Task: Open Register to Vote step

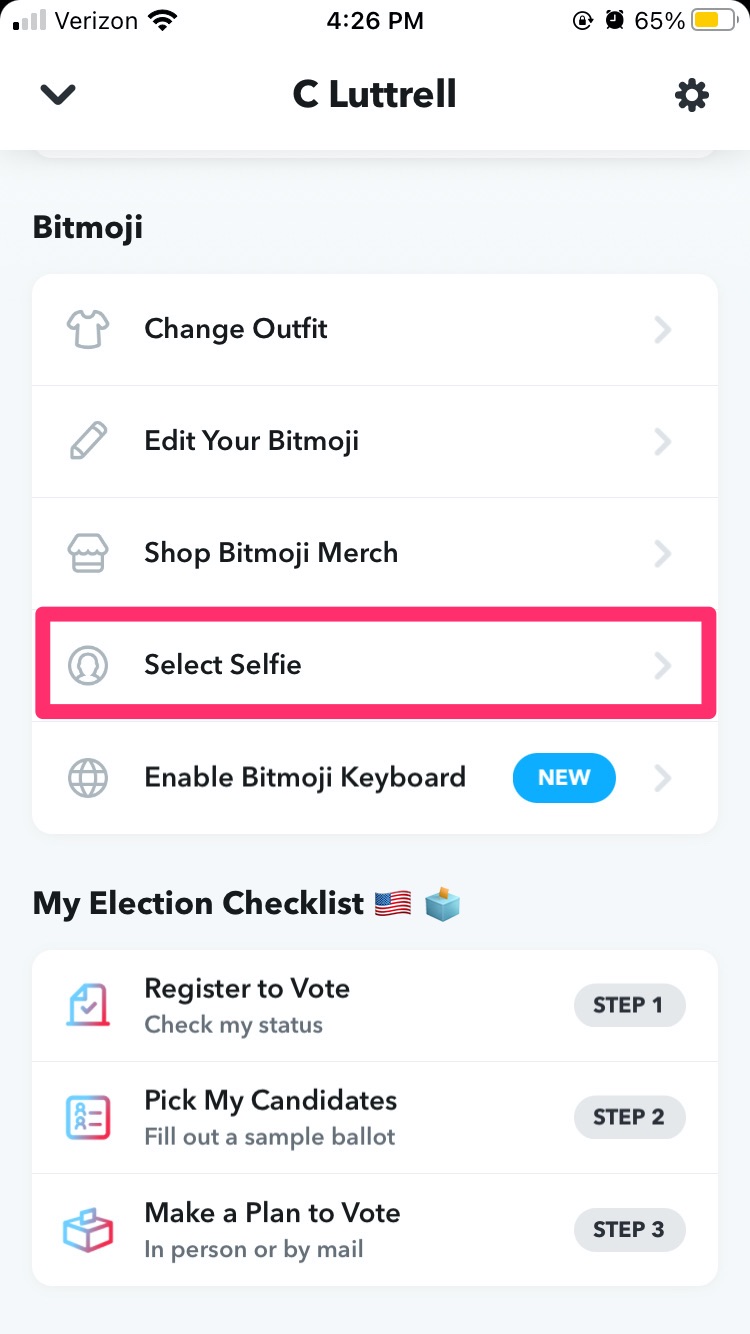Action: click(375, 1006)
